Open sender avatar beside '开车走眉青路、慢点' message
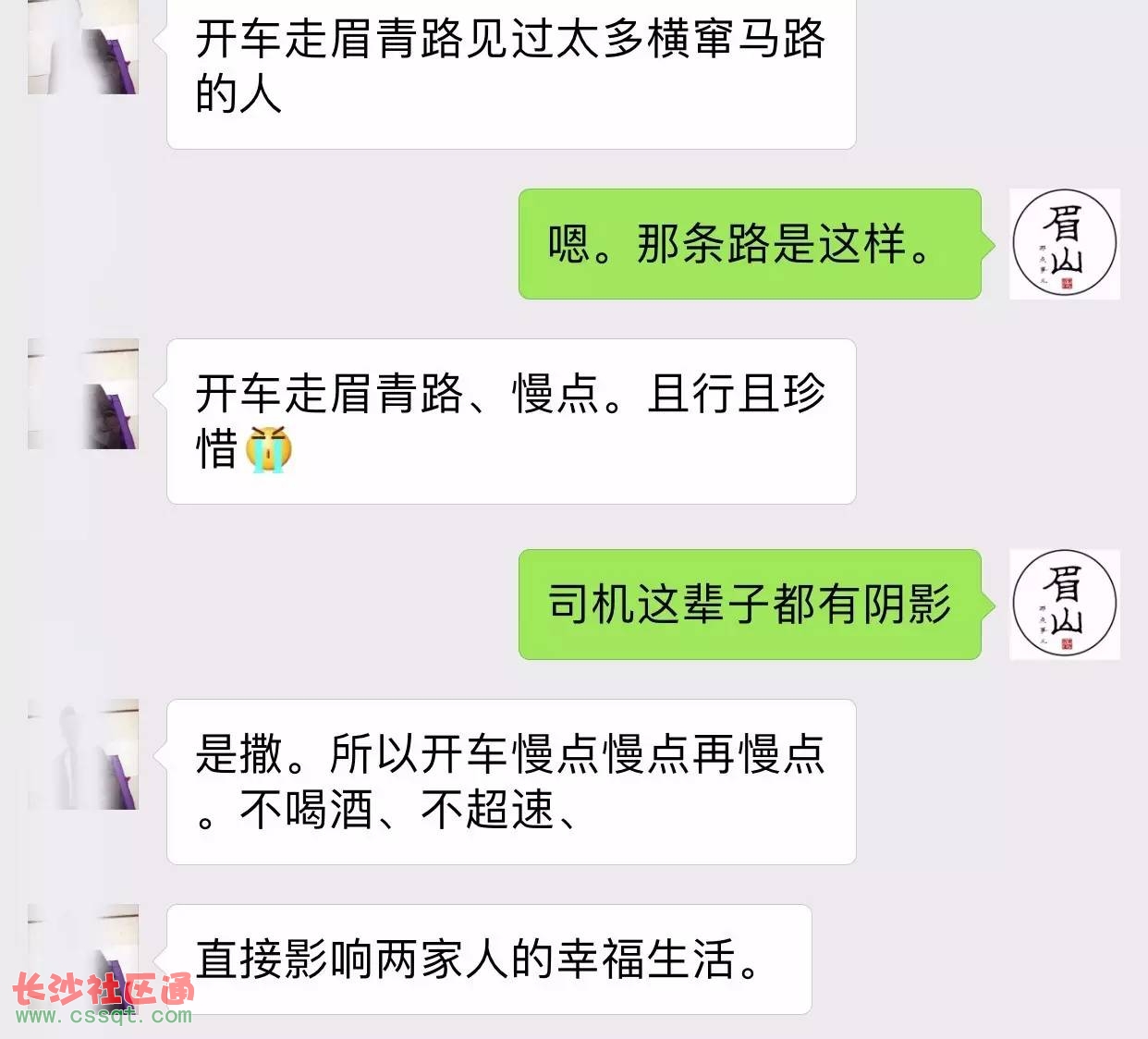The width and height of the screenshot is (1148, 1039). click(83, 394)
